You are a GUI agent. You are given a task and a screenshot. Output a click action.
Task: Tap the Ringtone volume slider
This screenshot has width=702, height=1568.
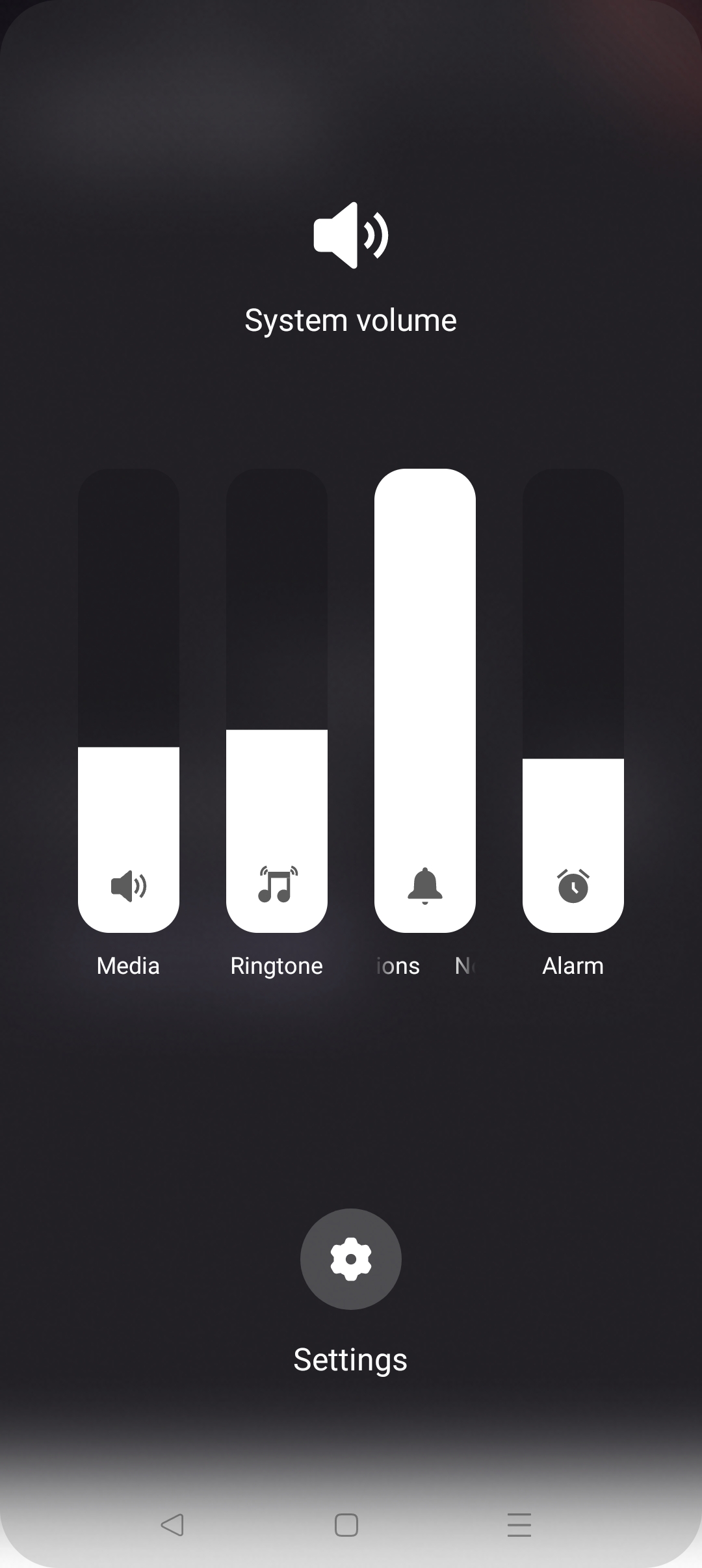[x=277, y=701]
